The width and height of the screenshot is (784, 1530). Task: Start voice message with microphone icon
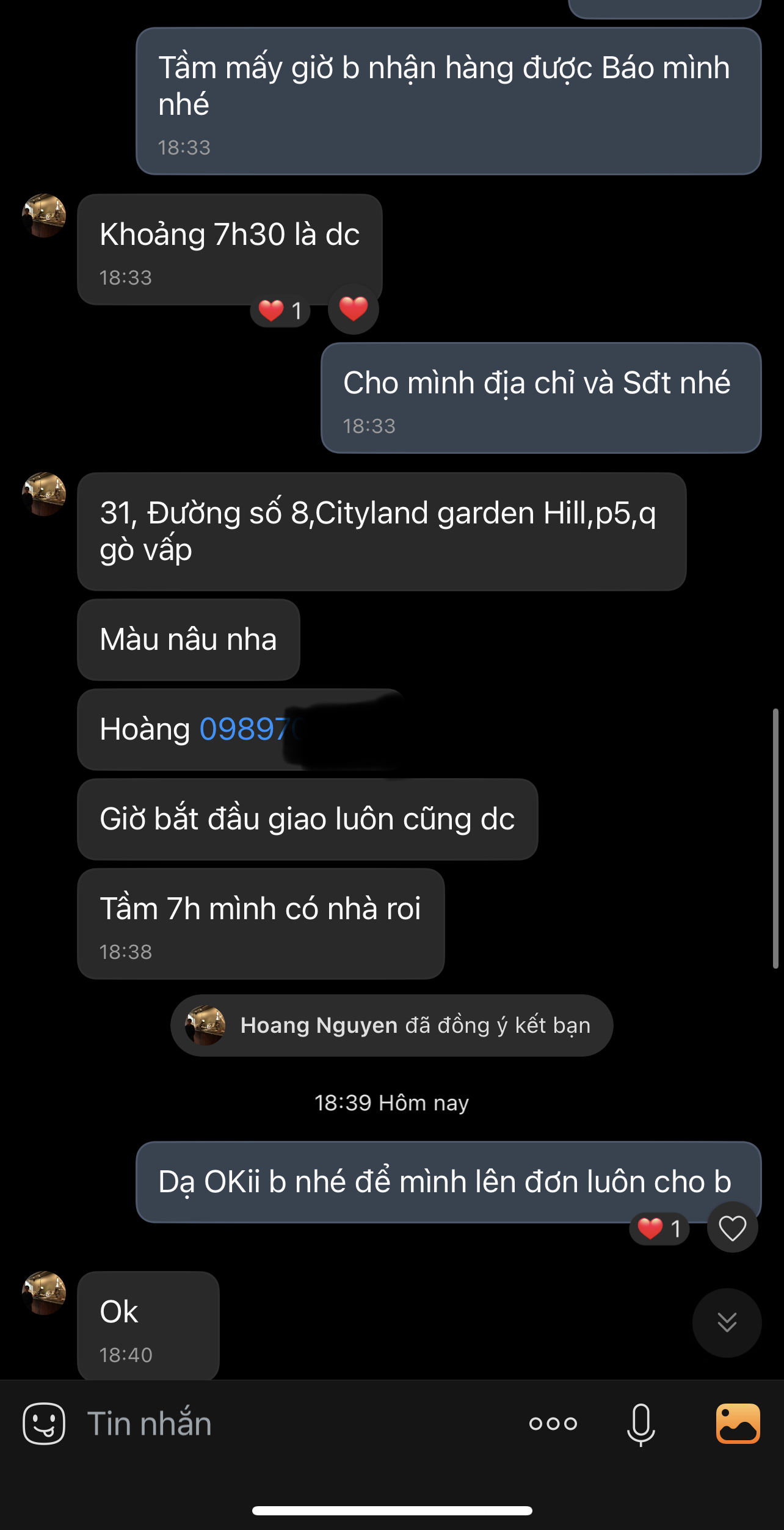[641, 1424]
